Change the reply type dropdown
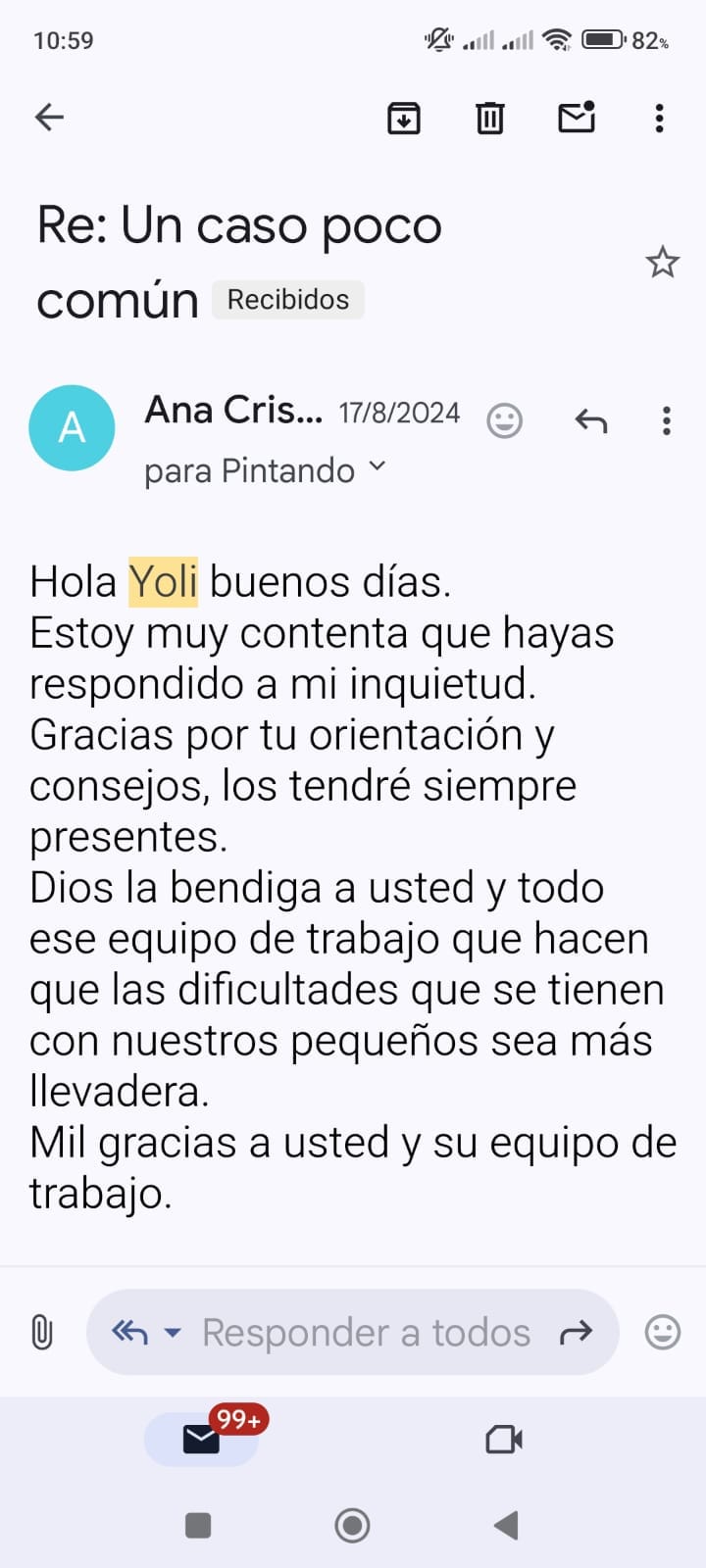The image size is (706, 1568). coord(145,1332)
